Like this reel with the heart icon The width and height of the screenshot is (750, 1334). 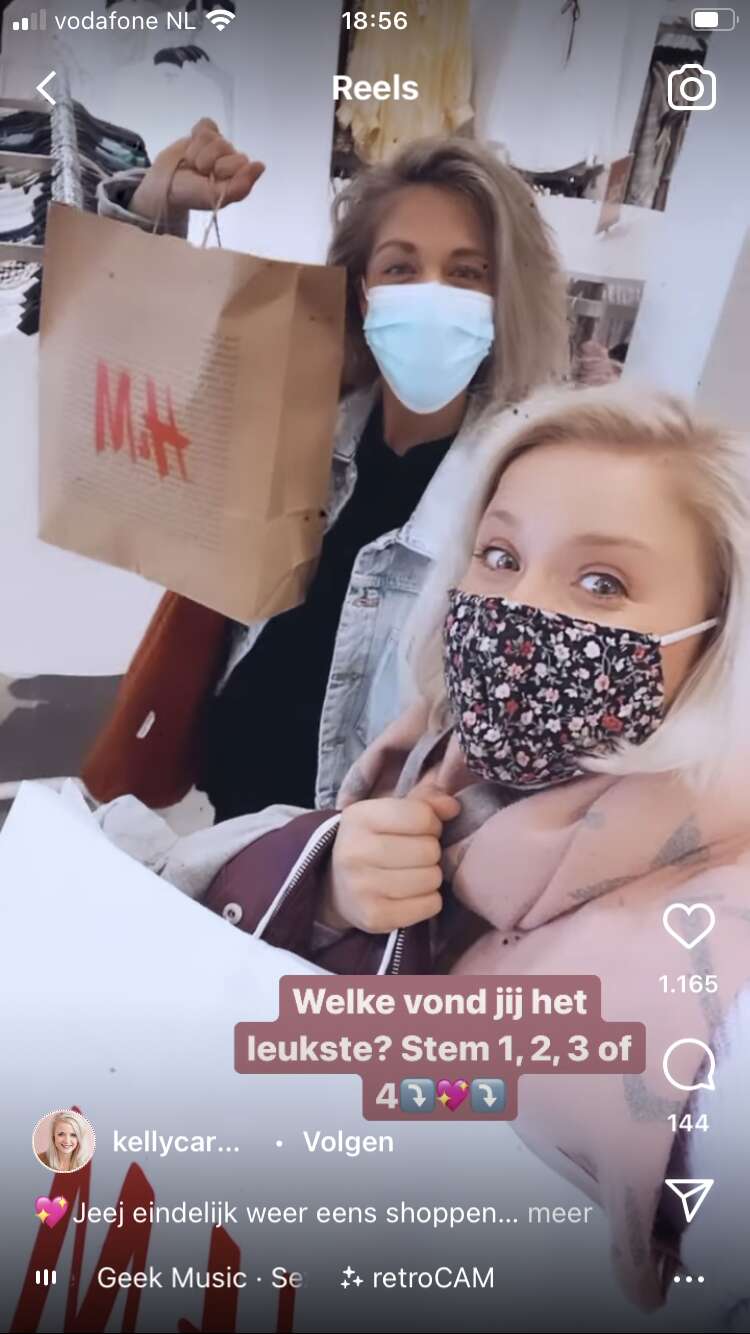click(689, 926)
